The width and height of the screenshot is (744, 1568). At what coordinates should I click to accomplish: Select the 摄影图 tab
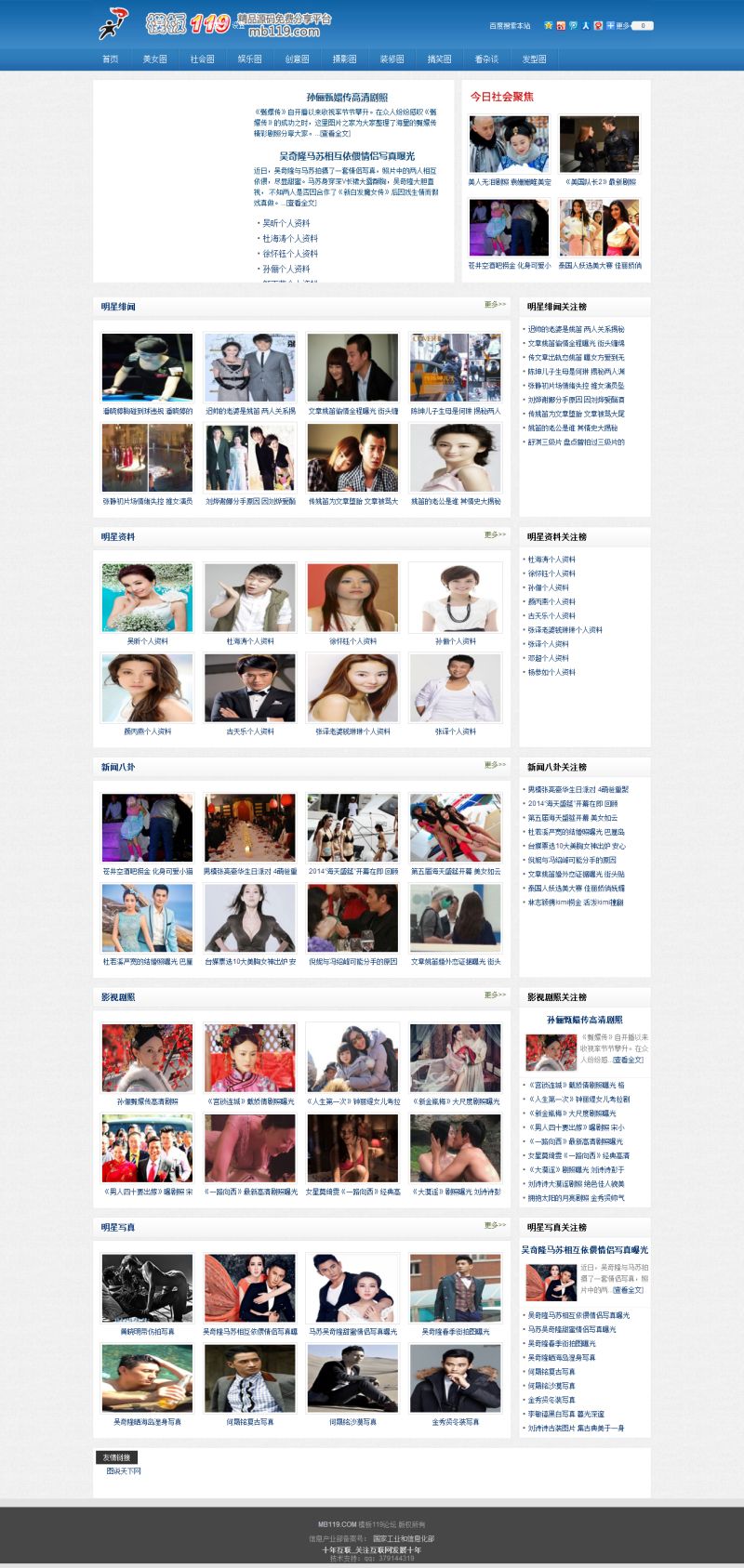[x=344, y=59]
